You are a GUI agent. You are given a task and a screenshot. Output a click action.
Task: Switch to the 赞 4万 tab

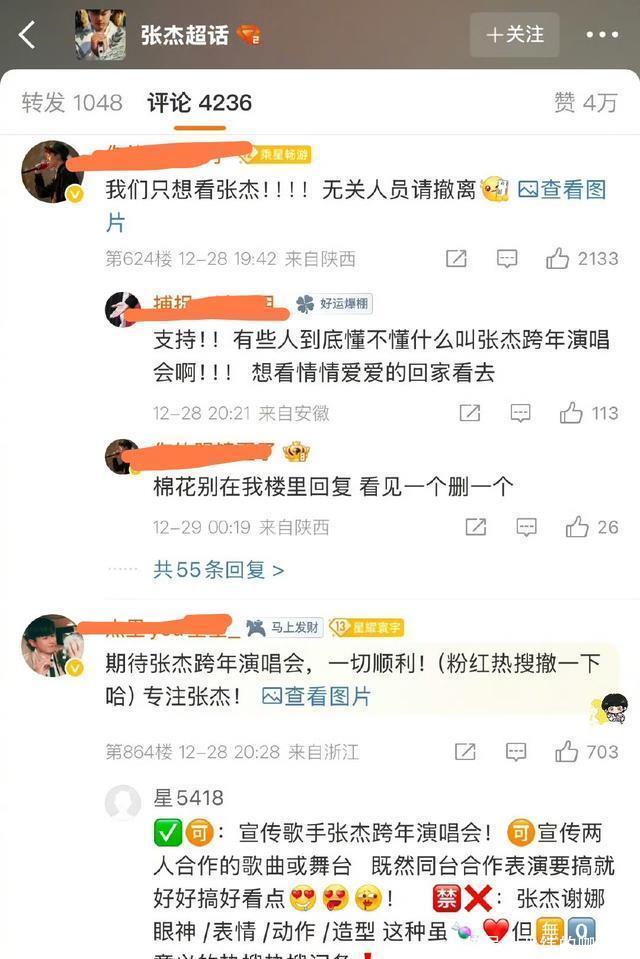point(586,102)
